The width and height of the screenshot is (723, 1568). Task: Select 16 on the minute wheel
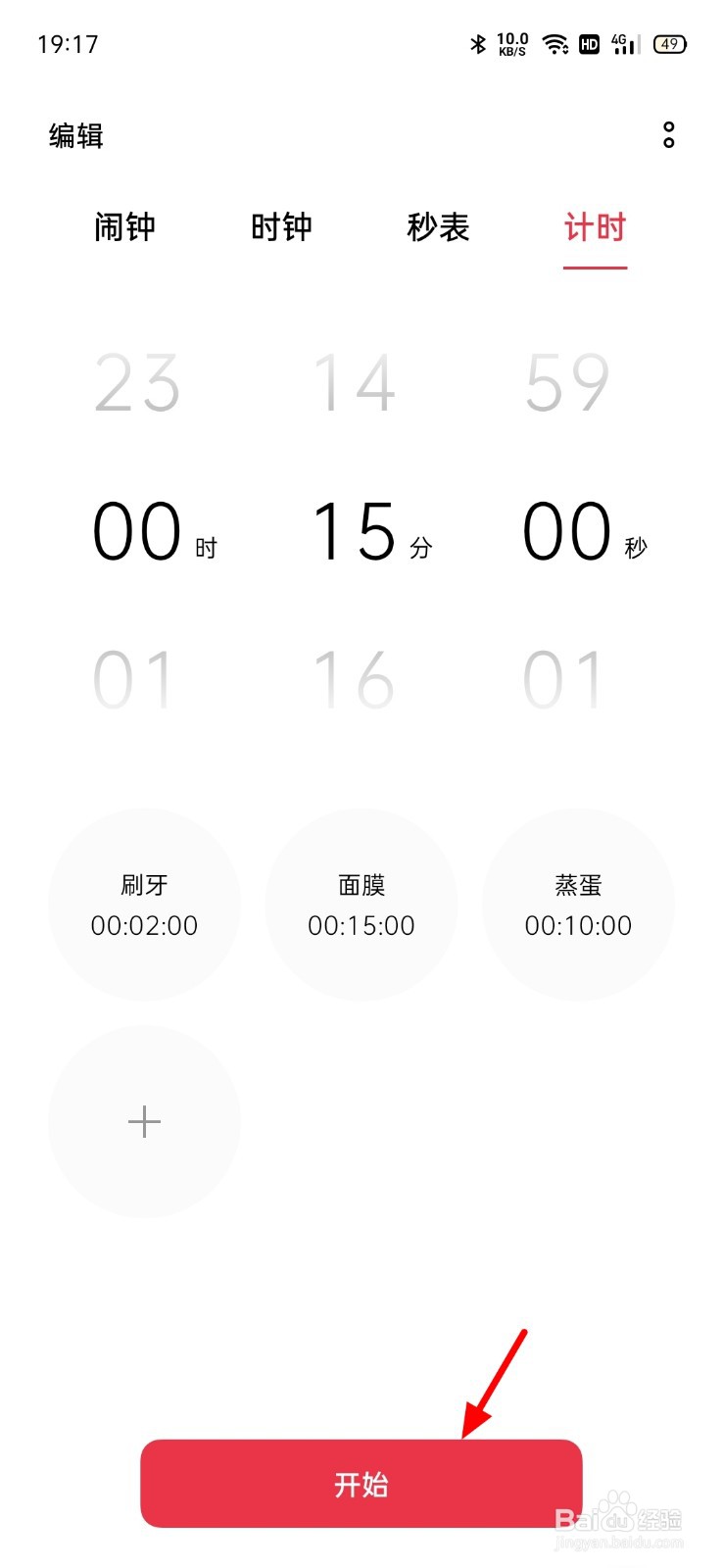(x=353, y=676)
